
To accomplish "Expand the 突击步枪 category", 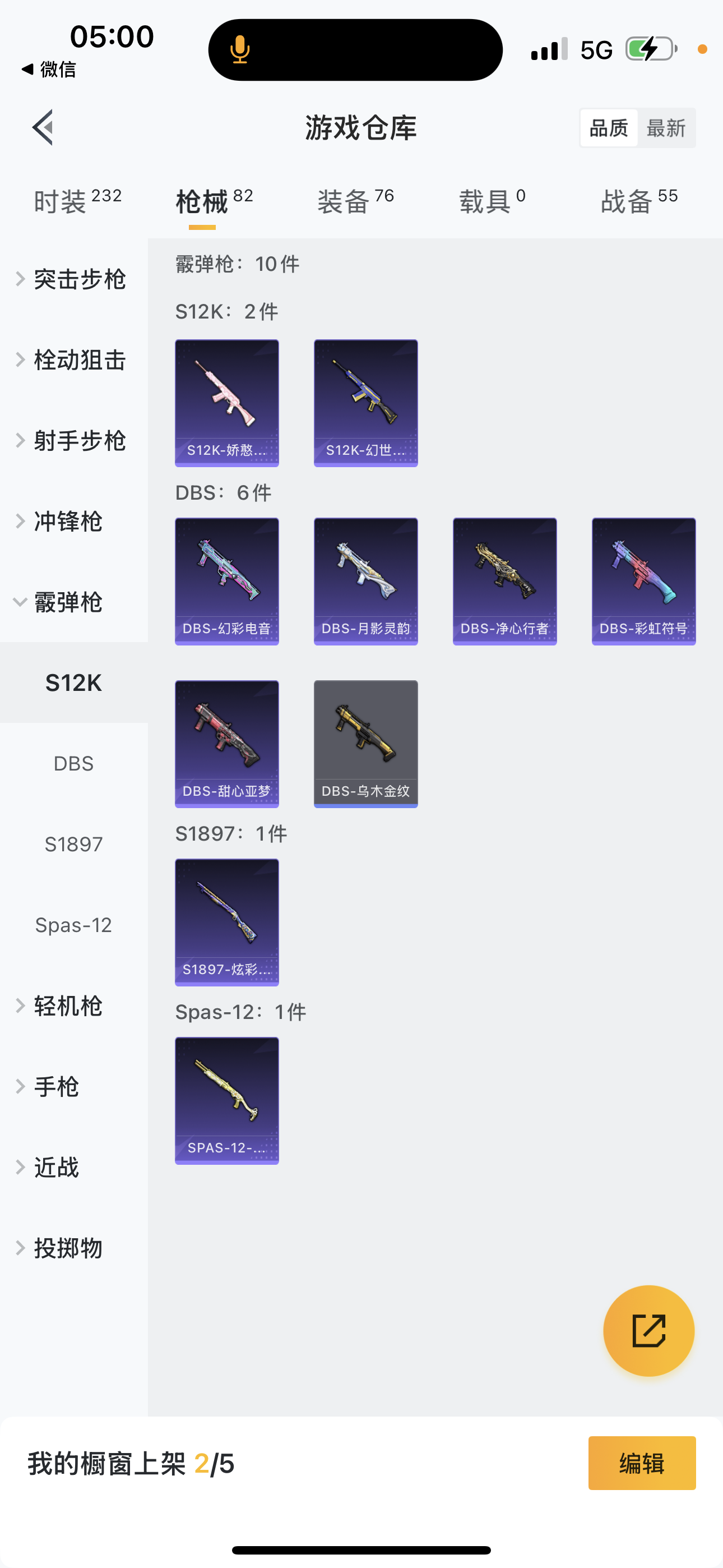I will [x=73, y=279].
